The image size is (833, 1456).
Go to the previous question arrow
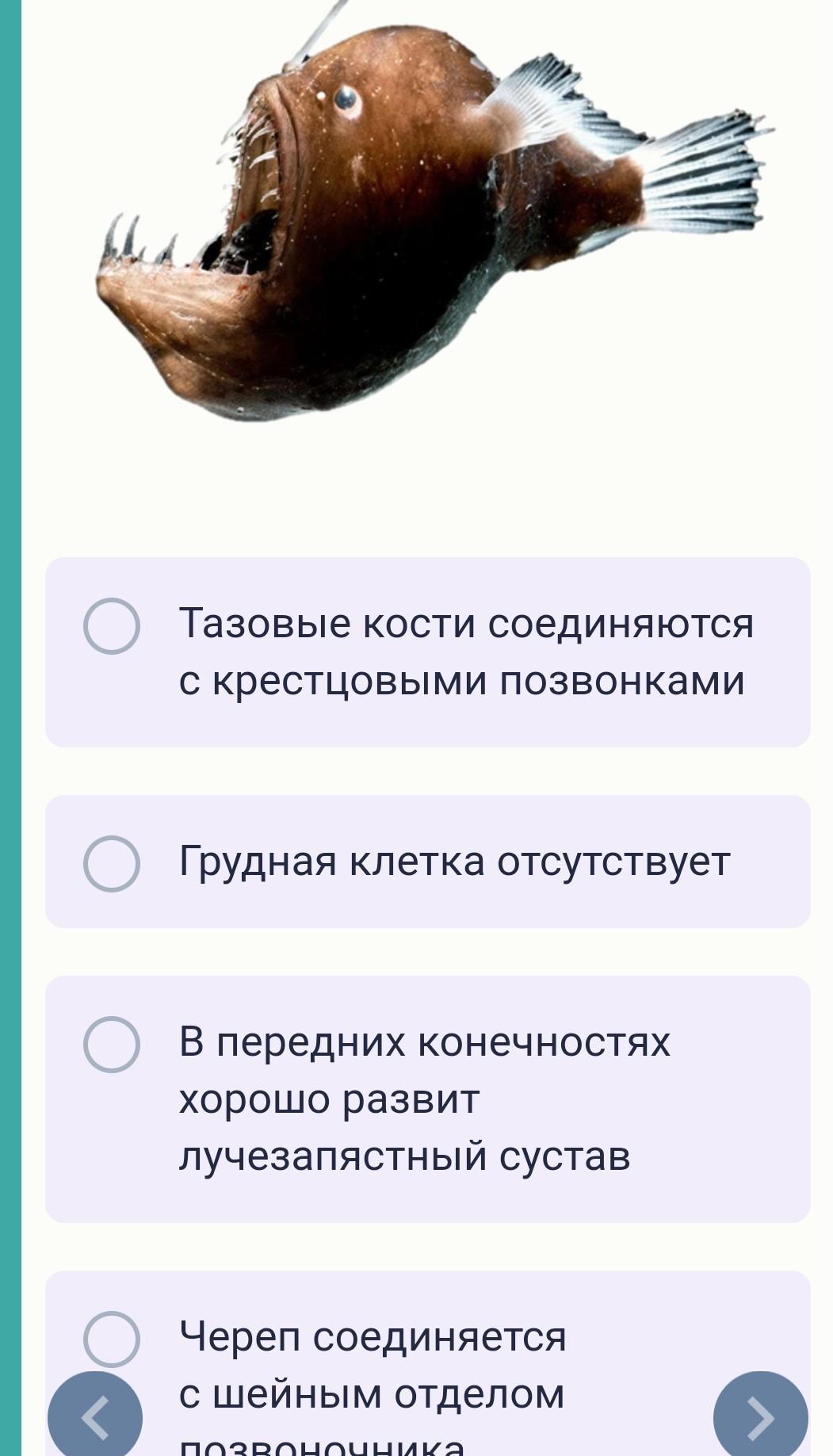[95, 1419]
